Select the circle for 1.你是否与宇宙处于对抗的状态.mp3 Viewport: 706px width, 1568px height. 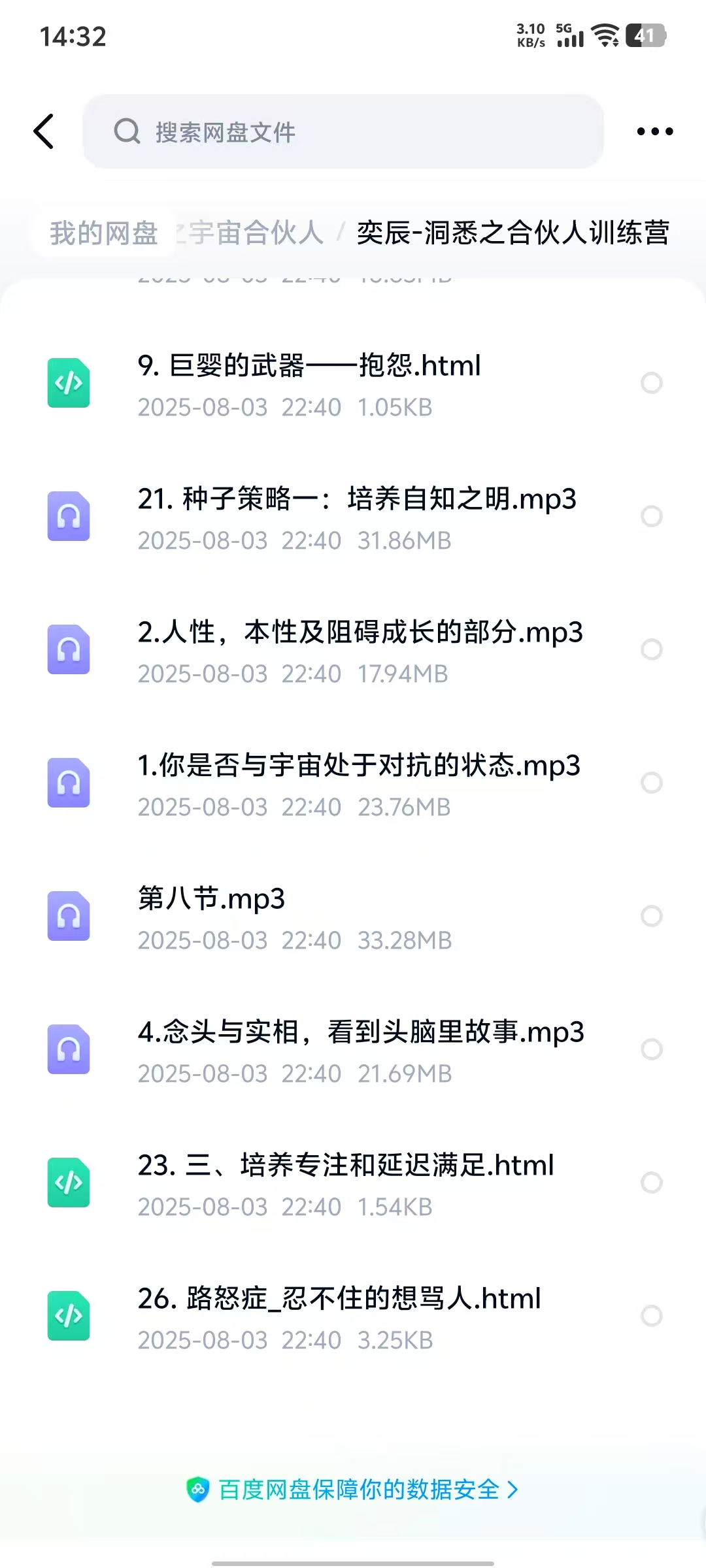click(x=651, y=783)
